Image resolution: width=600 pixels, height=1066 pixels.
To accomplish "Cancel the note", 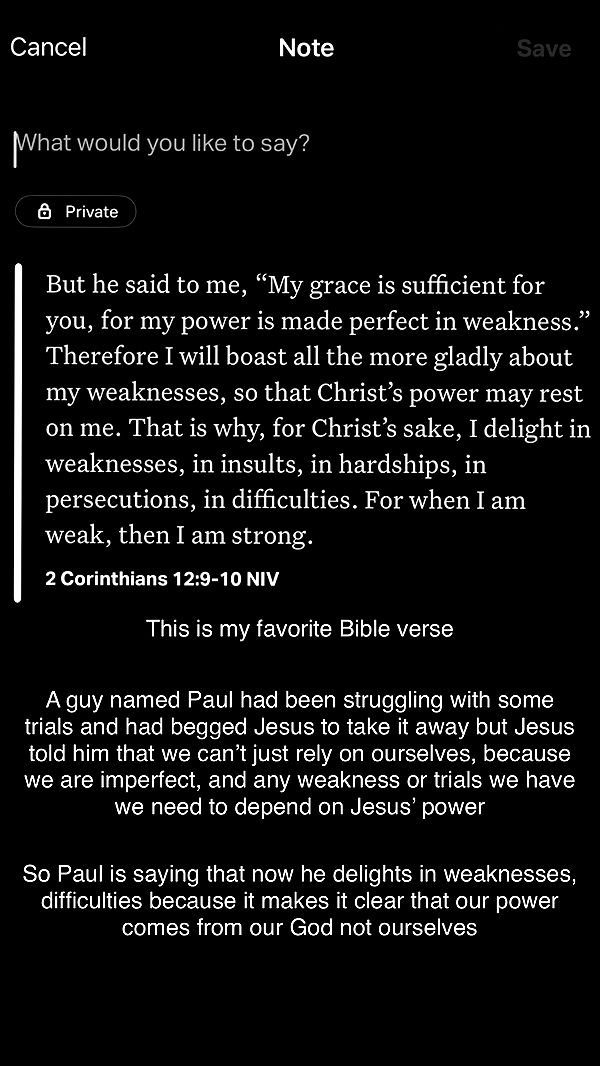I will (x=48, y=47).
